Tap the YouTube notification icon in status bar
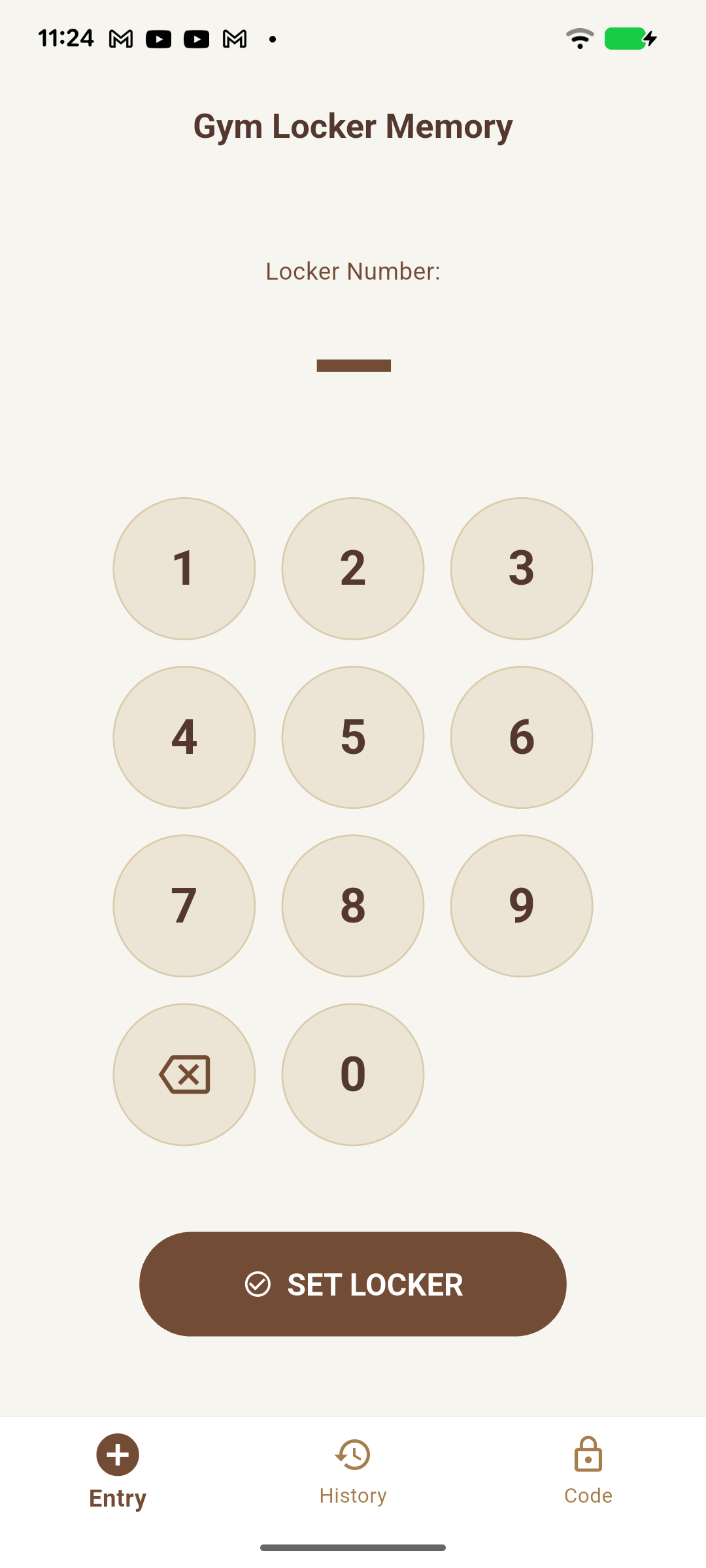 point(159,38)
